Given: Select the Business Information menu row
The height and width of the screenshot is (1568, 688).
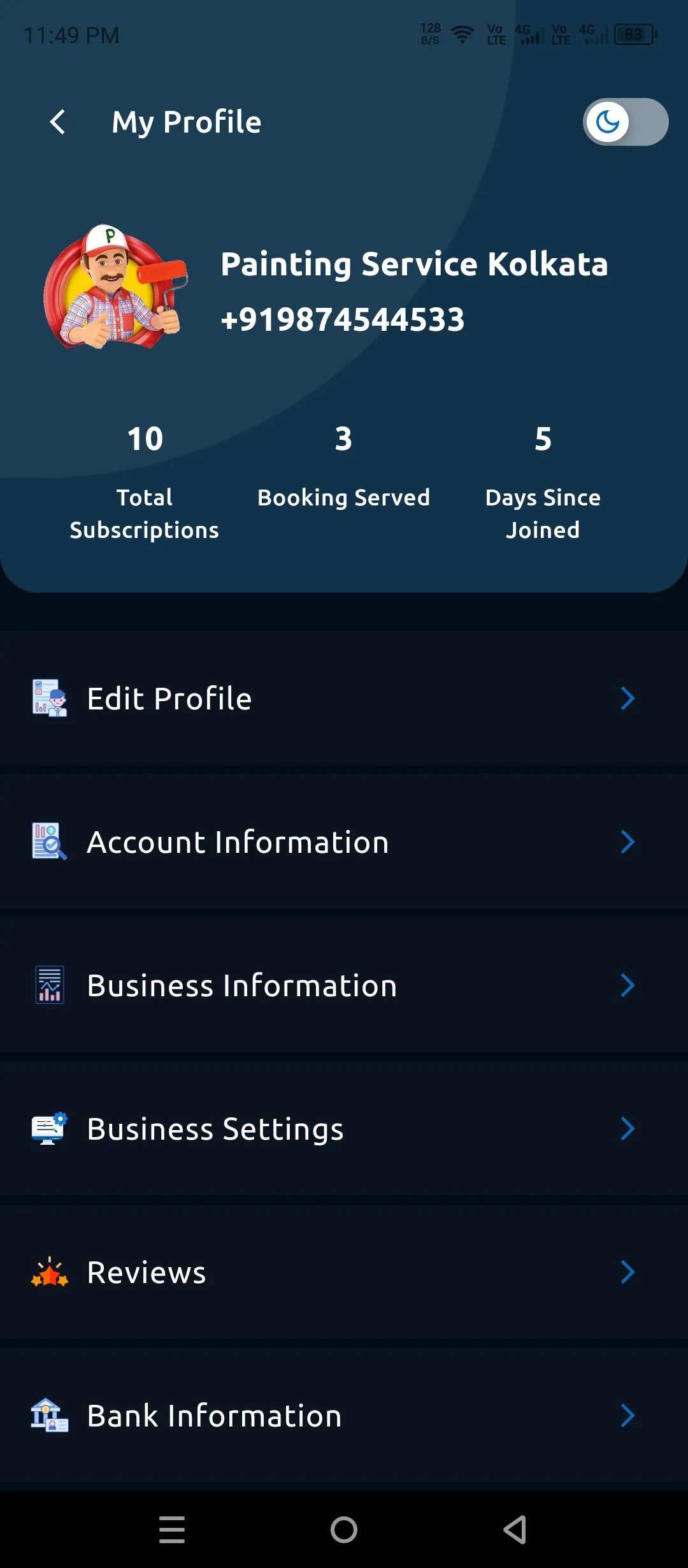Looking at the screenshot, I should pos(242,985).
